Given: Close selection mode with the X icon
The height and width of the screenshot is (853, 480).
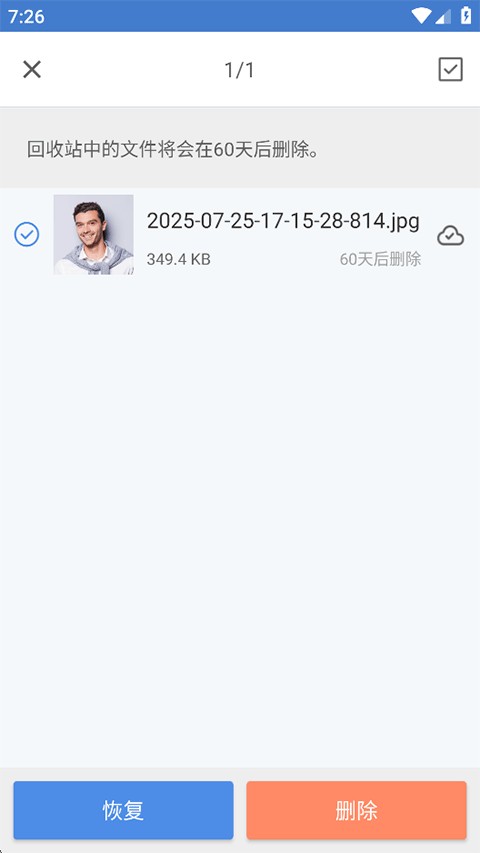Looking at the screenshot, I should pos(32,70).
